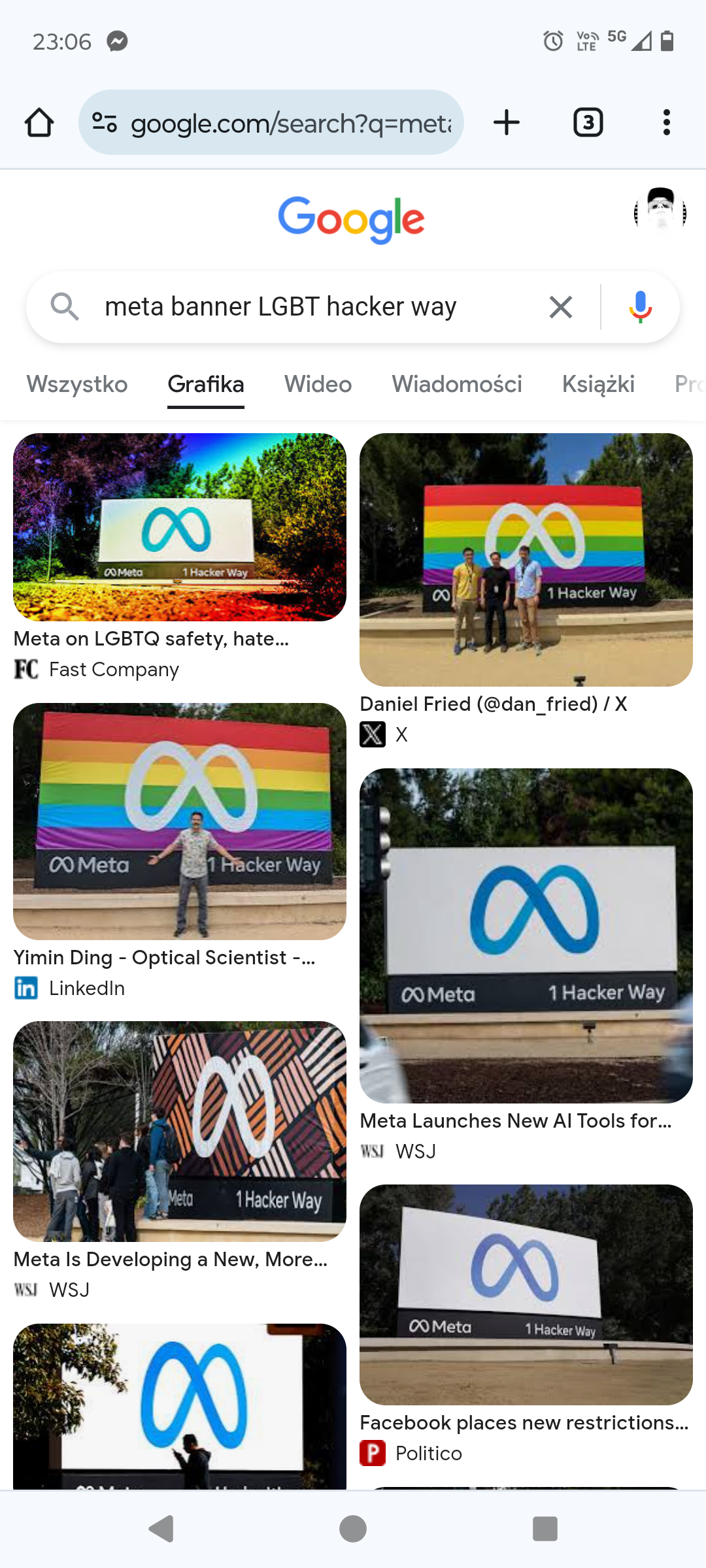Open a new browser tab
Screen dimensions: 706x1568
[507, 123]
